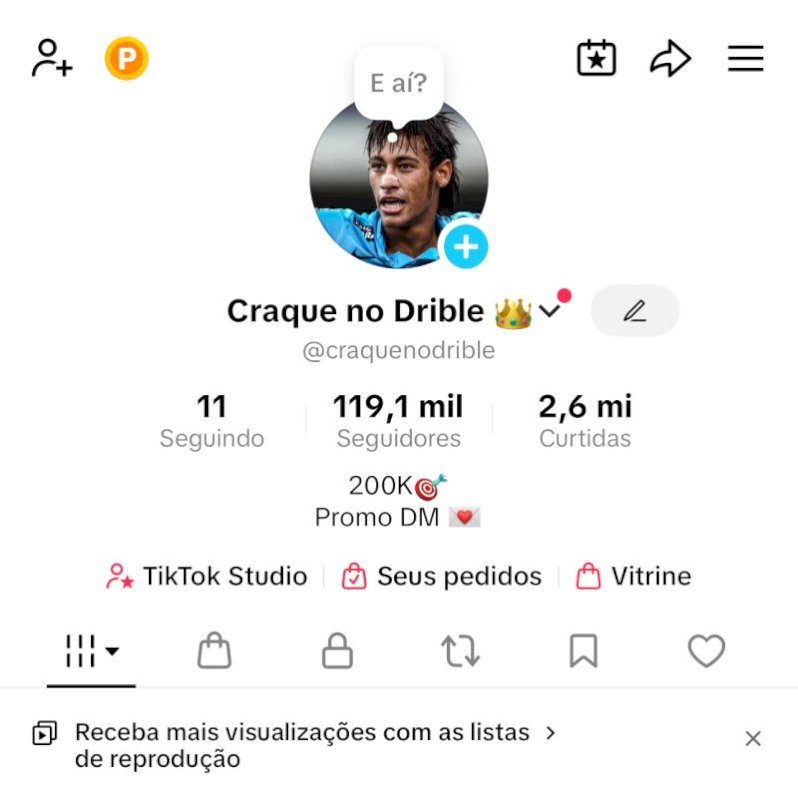Open the creator calendar icon
This screenshot has width=798, height=800.
coord(596,58)
